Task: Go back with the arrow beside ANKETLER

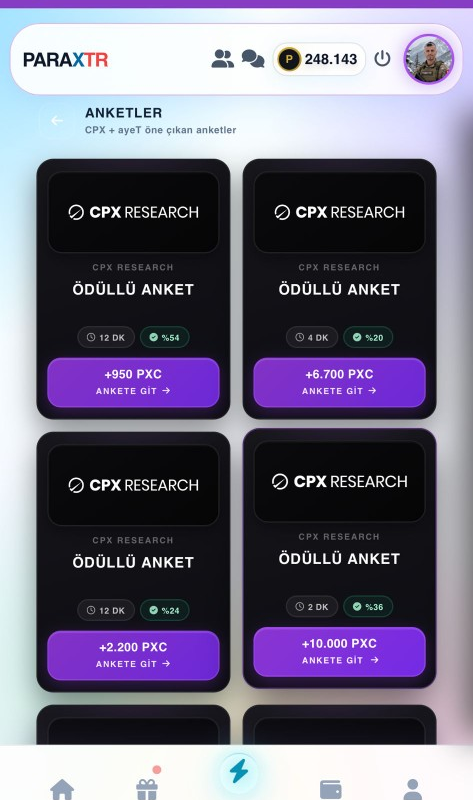Action: (57, 121)
